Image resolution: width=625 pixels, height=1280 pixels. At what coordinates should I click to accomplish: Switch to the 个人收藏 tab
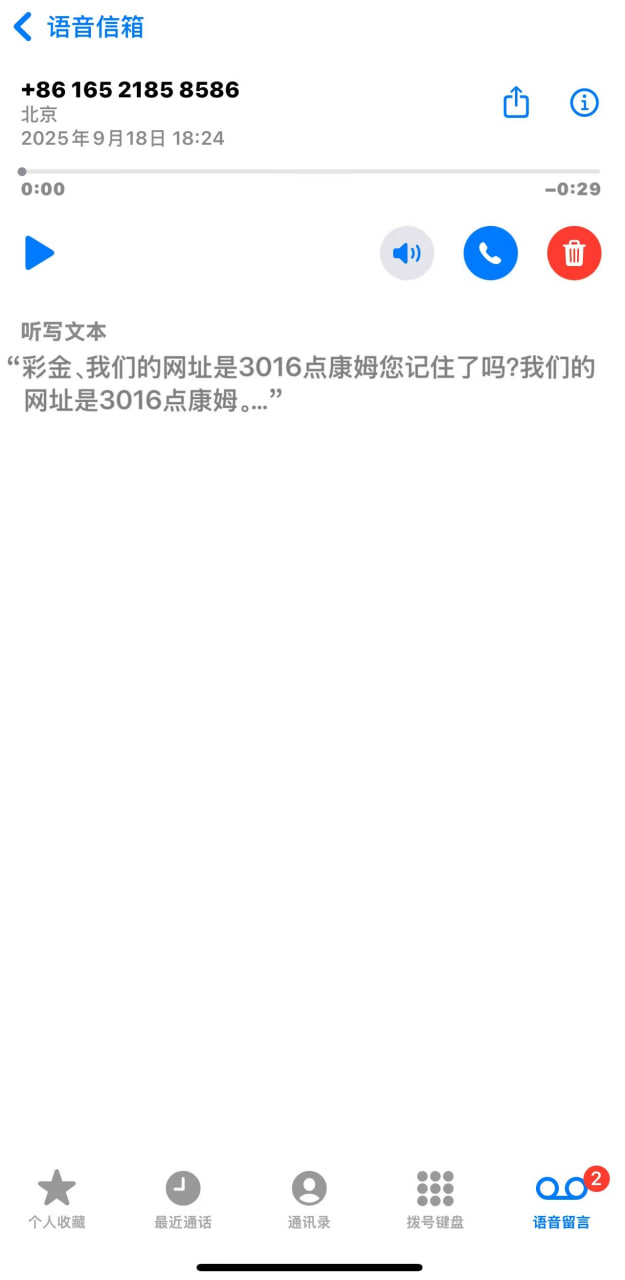click(57, 1198)
